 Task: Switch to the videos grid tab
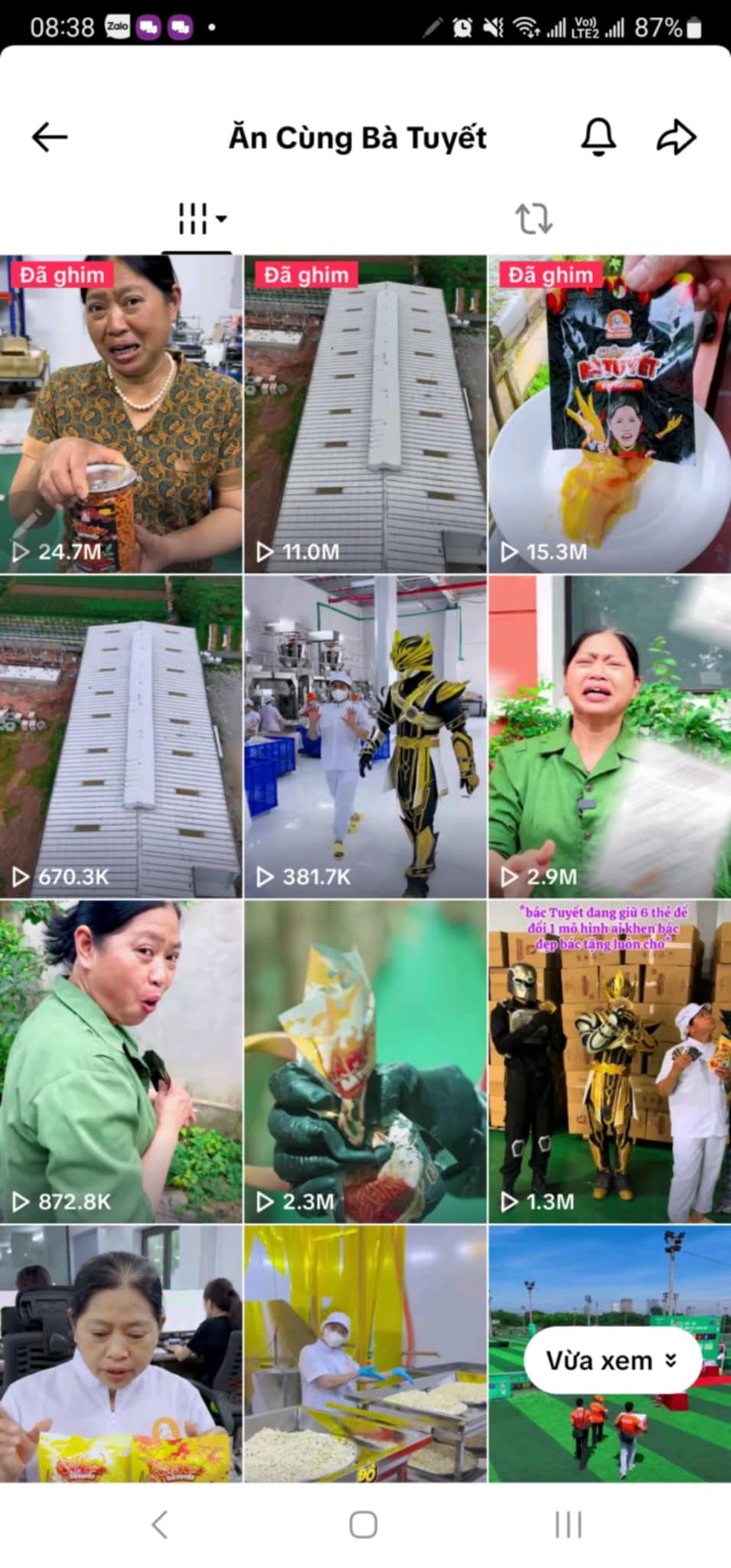pos(197,219)
